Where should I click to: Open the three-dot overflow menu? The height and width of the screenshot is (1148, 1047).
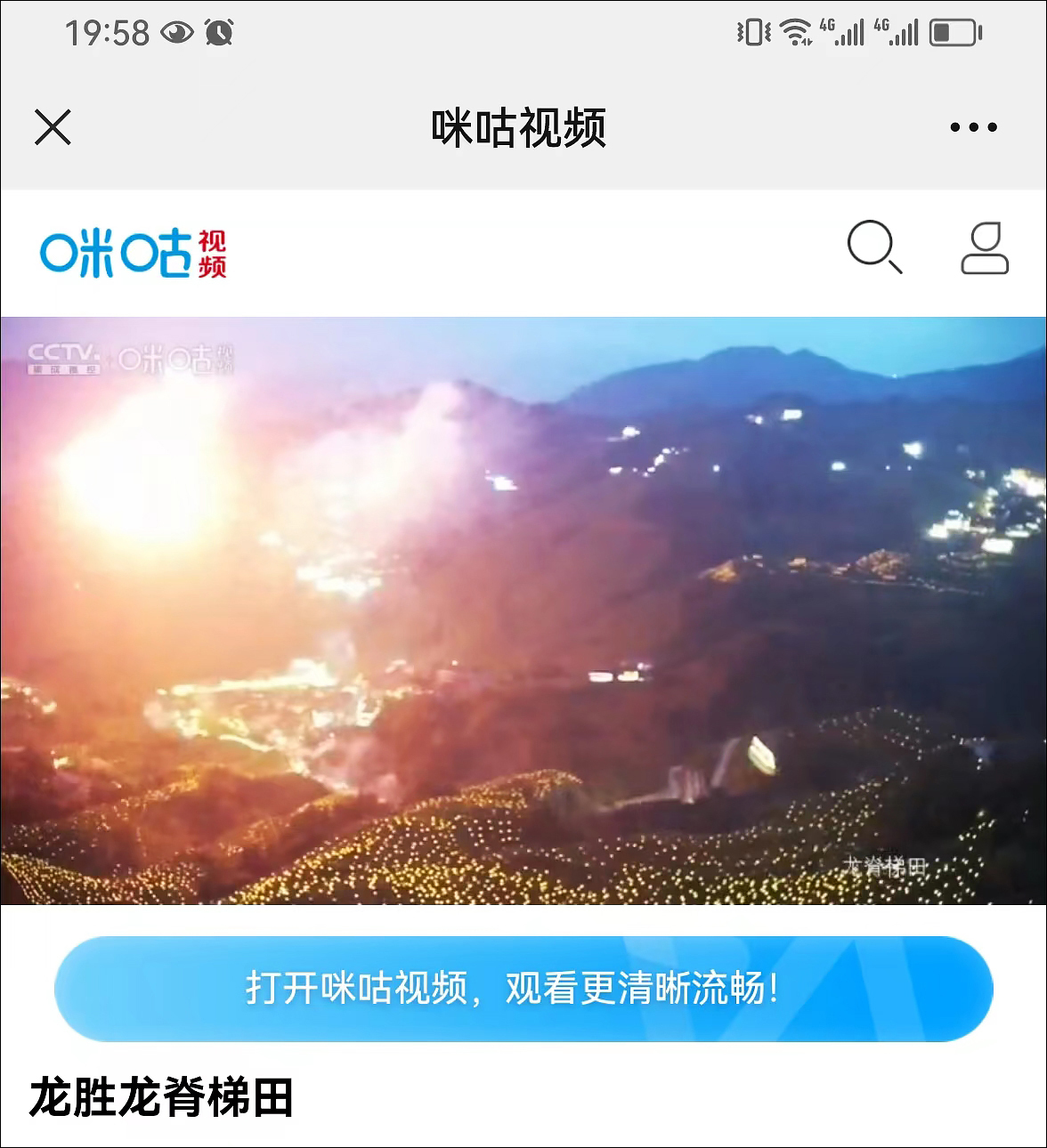pyautogui.click(x=973, y=127)
